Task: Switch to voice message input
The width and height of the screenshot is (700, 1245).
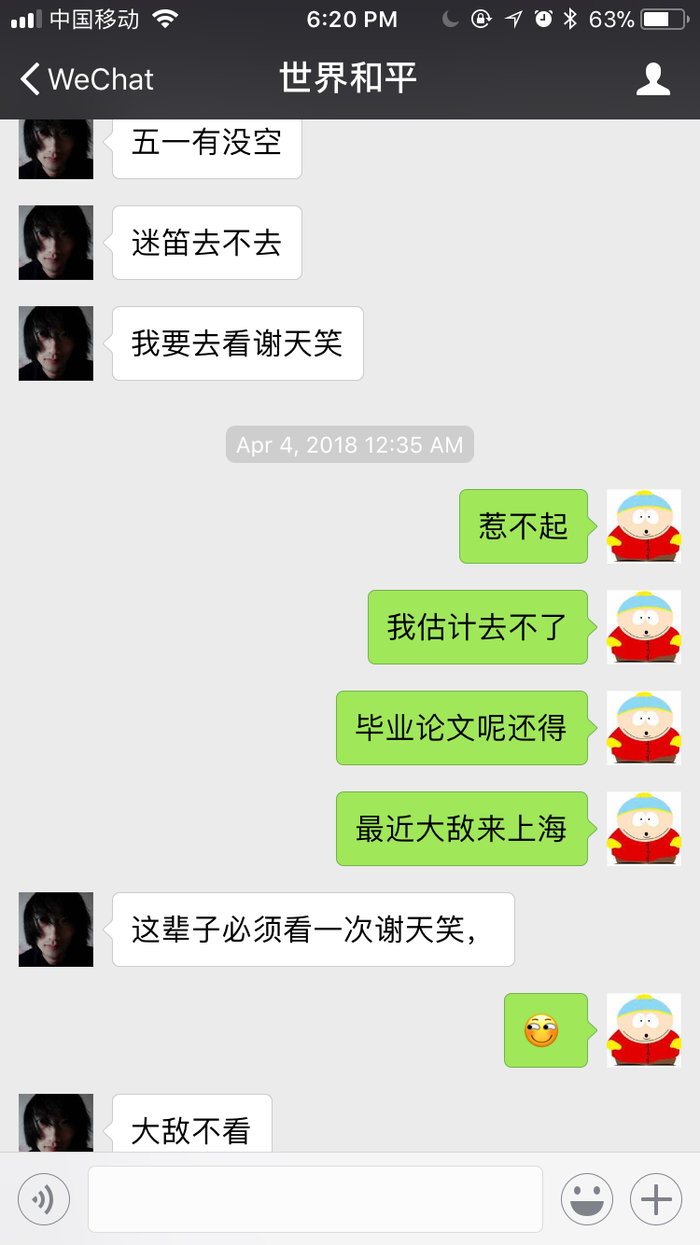Action: [44, 1199]
